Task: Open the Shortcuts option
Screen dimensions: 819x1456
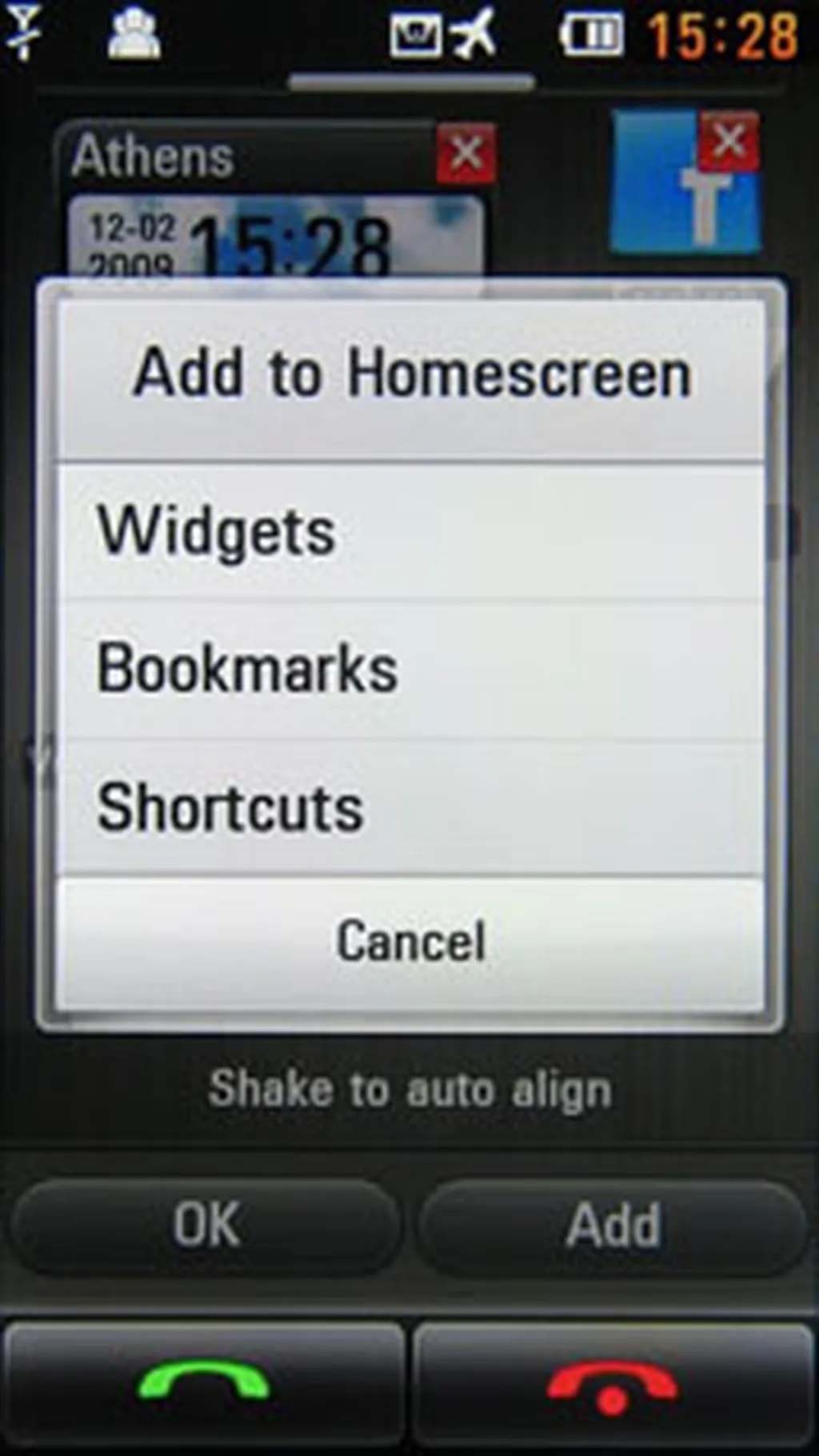Action: tap(409, 807)
